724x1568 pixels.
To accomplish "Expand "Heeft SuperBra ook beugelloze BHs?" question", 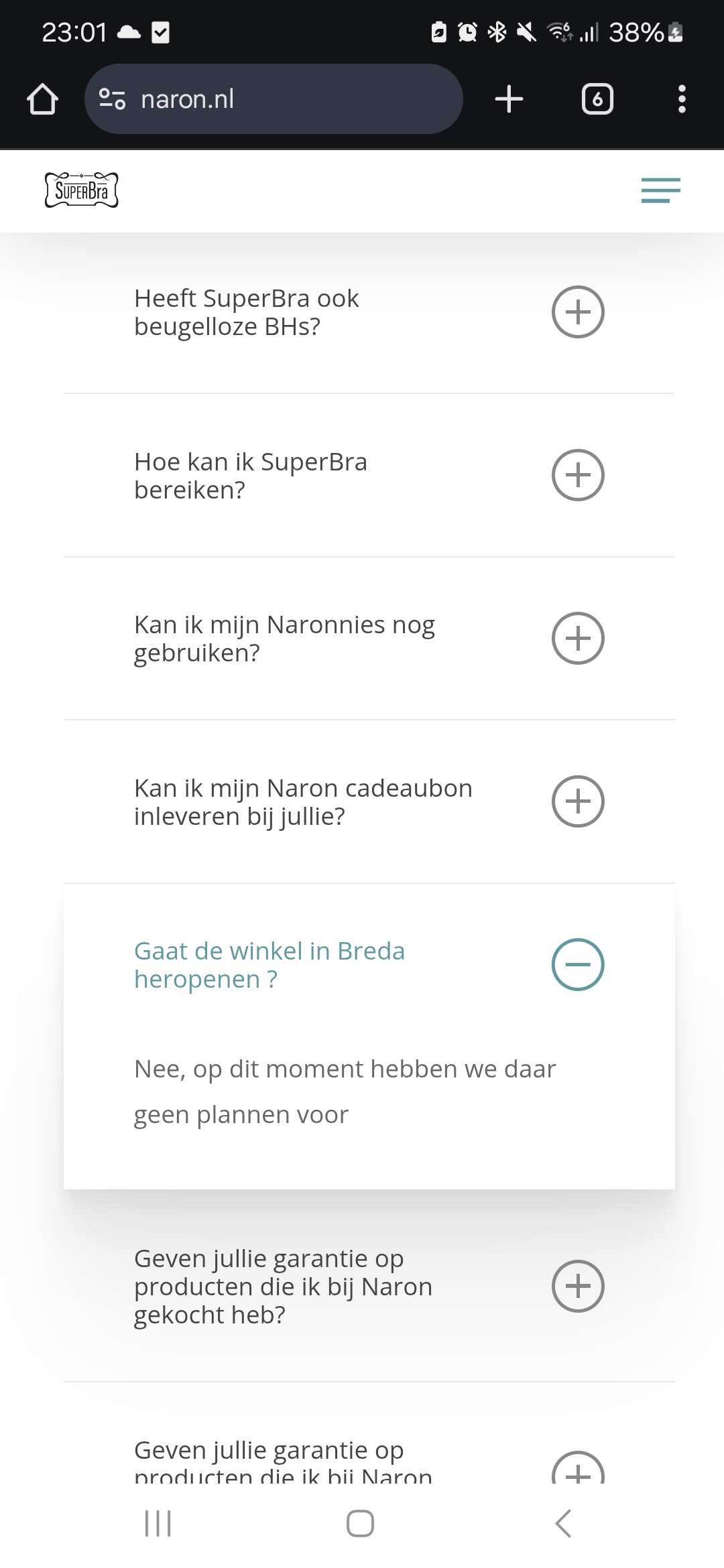I will point(578,312).
